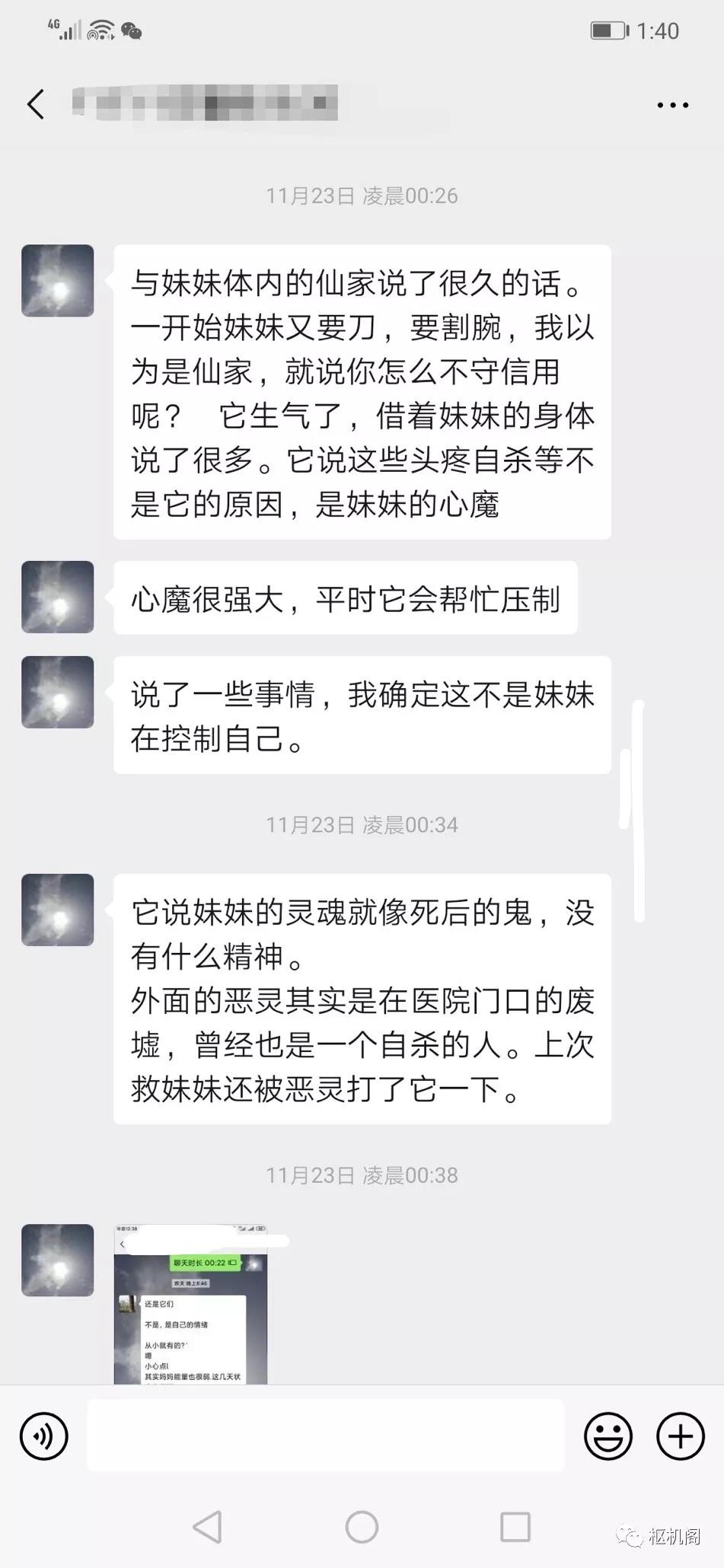Open the shared screenshot image message
Screen dimensions: 724x1568
pyautogui.click(x=190, y=1305)
